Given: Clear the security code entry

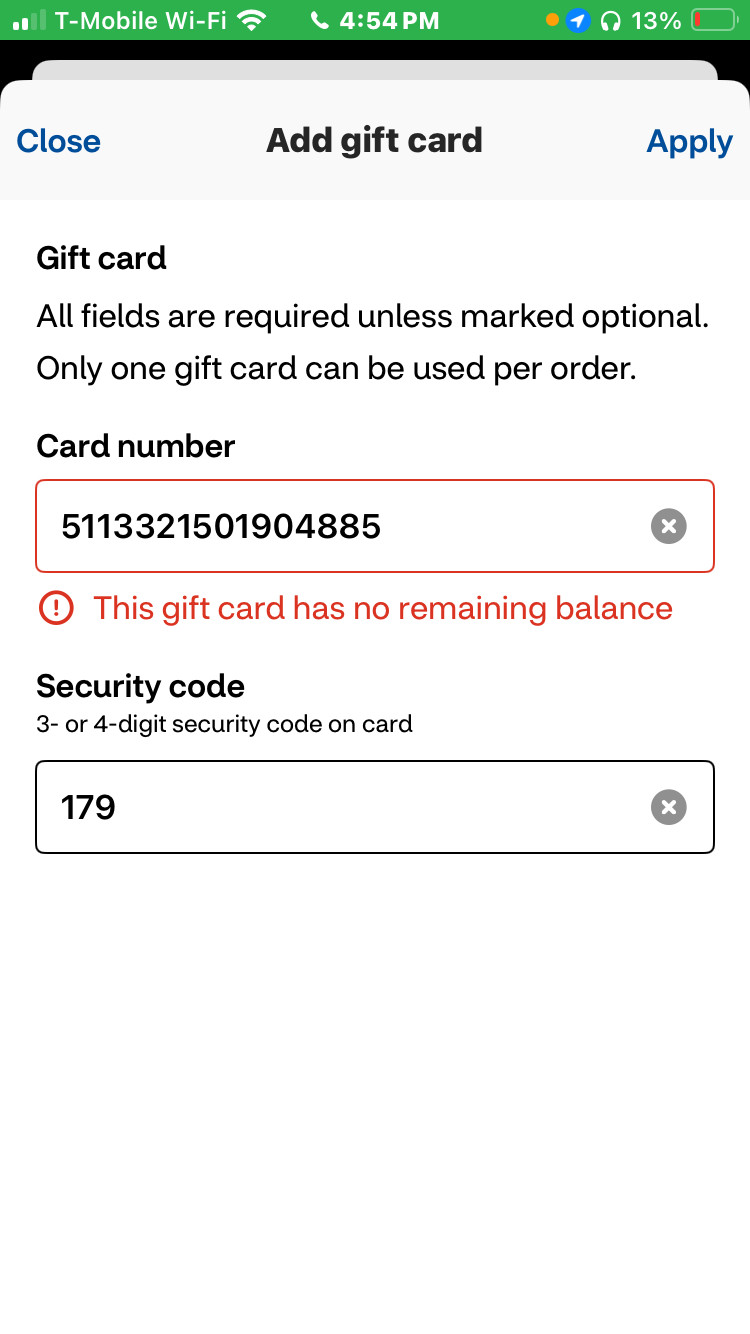Looking at the screenshot, I should click(668, 807).
